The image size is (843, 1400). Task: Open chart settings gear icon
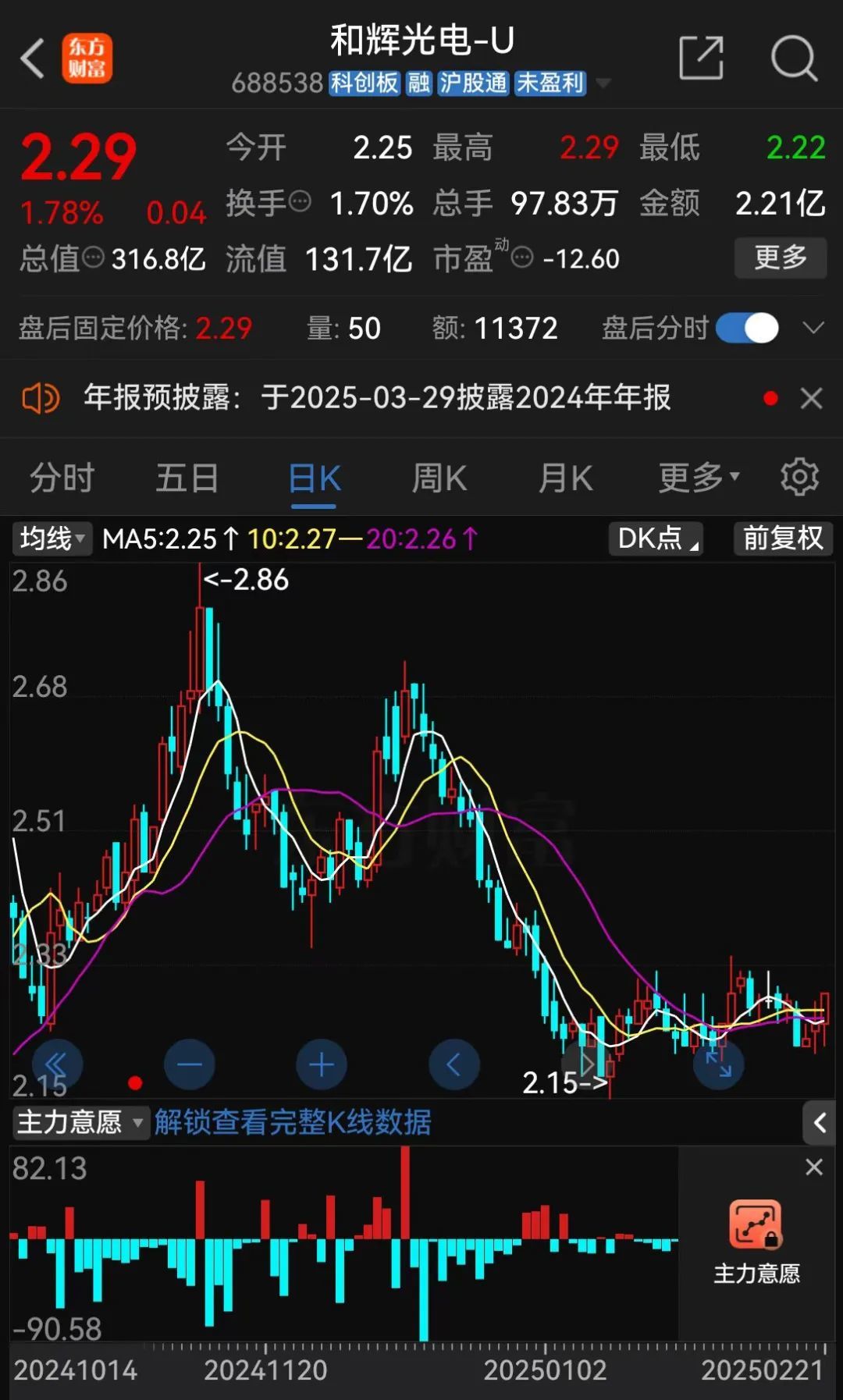(800, 477)
